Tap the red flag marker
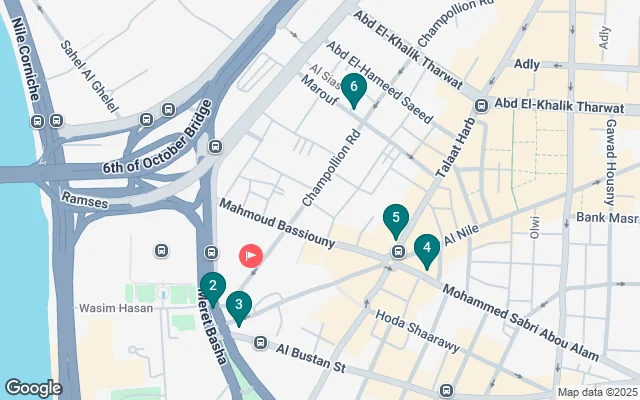Viewport: 640px width, 400px height. [x=250, y=256]
